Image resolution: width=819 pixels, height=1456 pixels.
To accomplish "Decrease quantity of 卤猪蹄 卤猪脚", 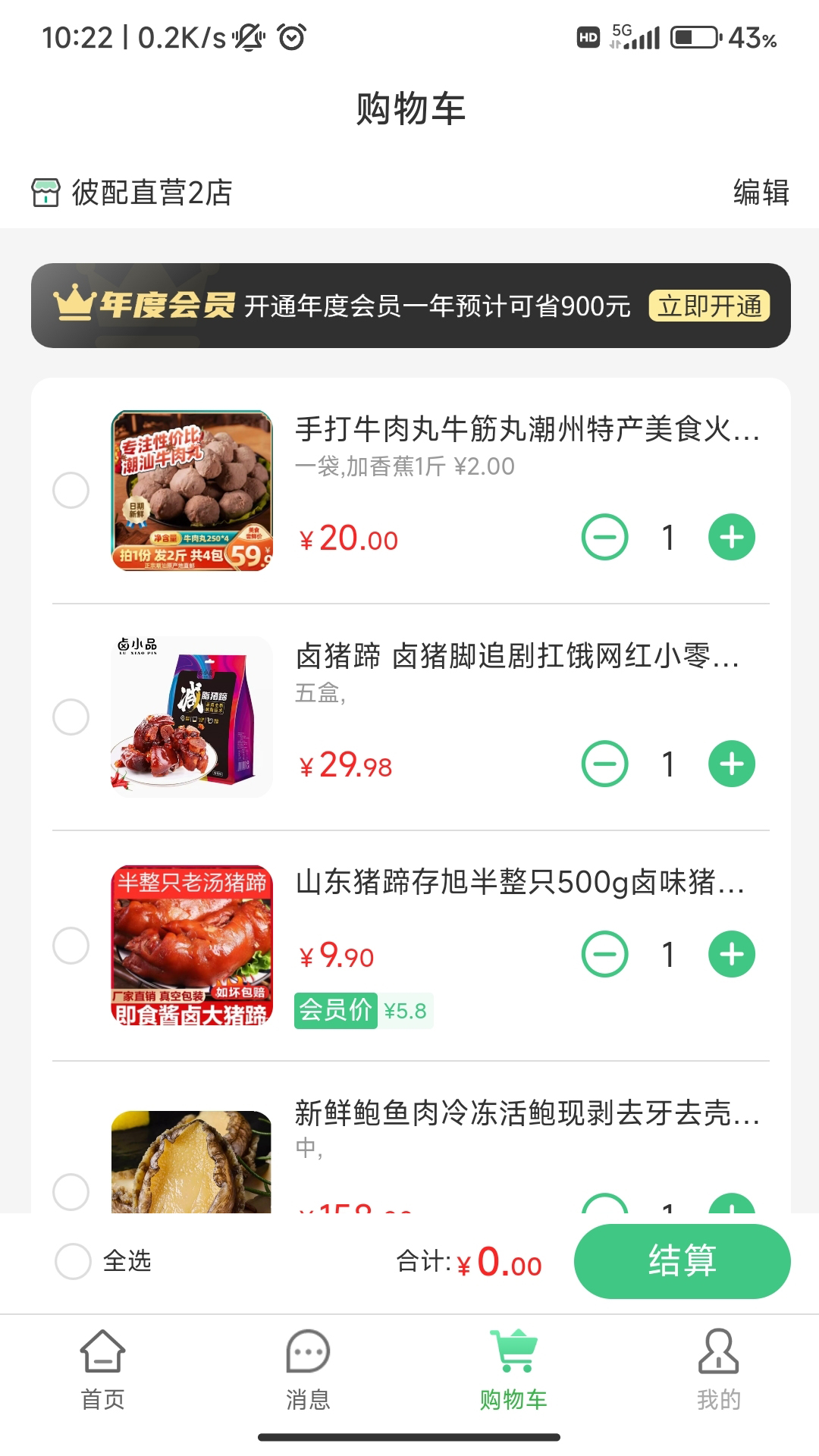I will [604, 764].
